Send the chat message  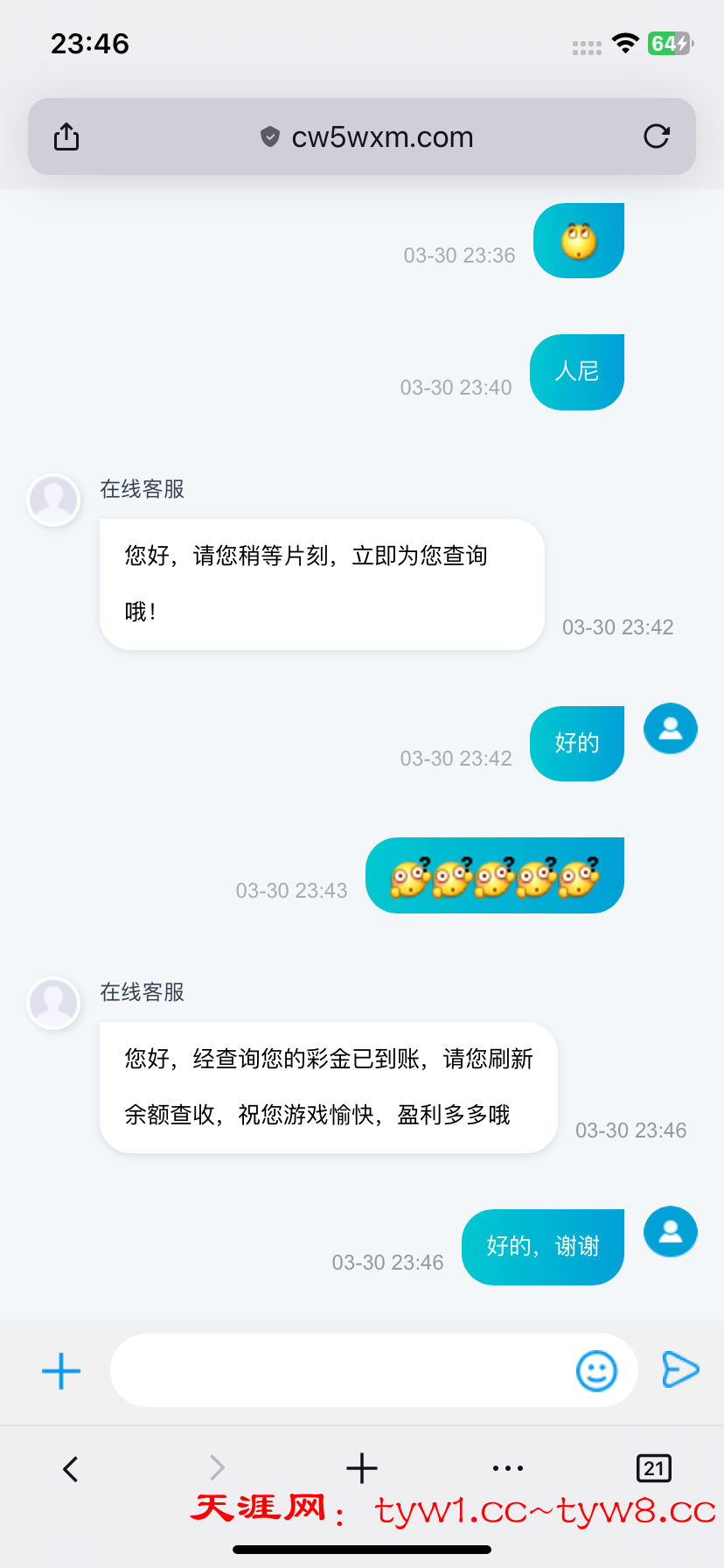680,1370
